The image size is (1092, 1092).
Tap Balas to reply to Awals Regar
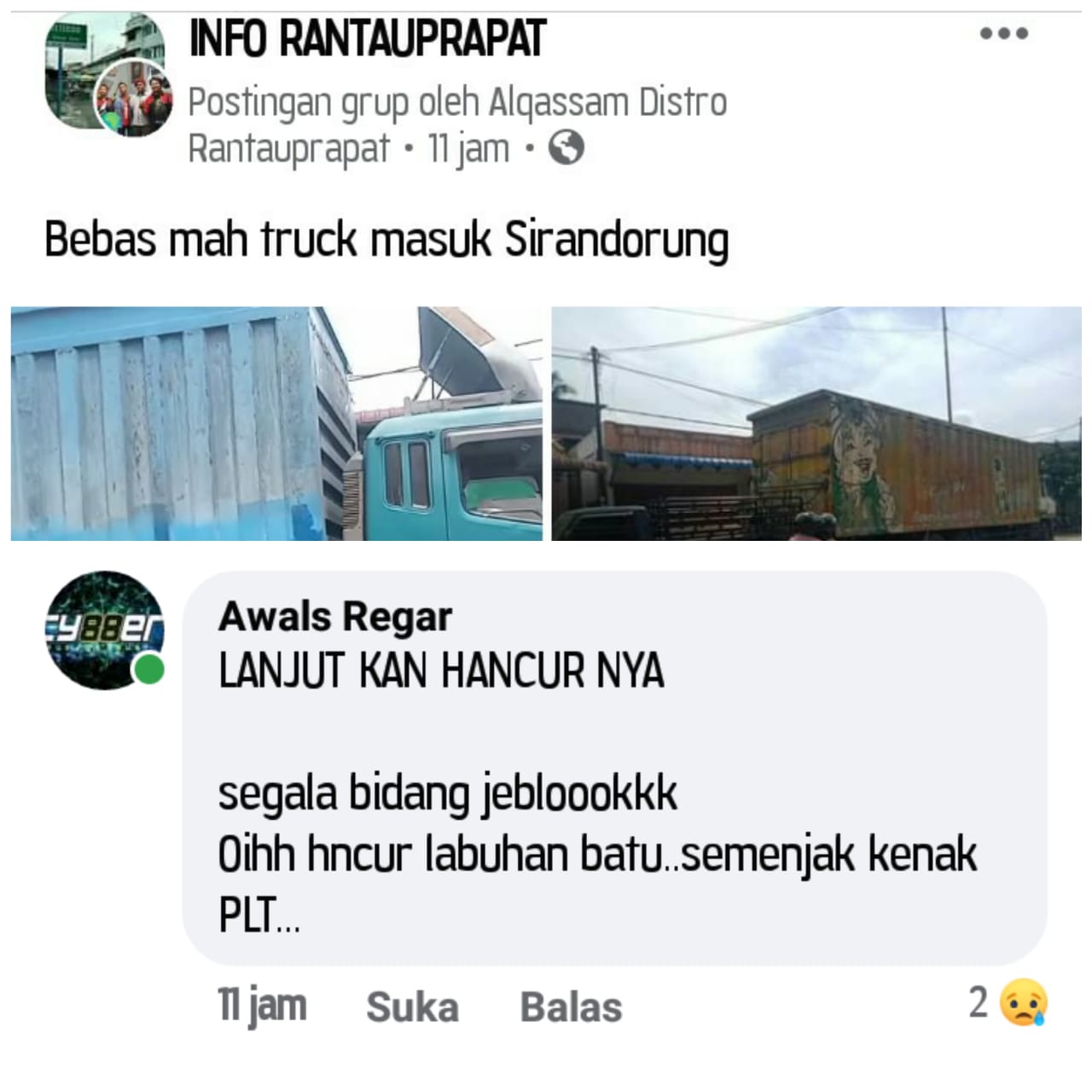(571, 1007)
